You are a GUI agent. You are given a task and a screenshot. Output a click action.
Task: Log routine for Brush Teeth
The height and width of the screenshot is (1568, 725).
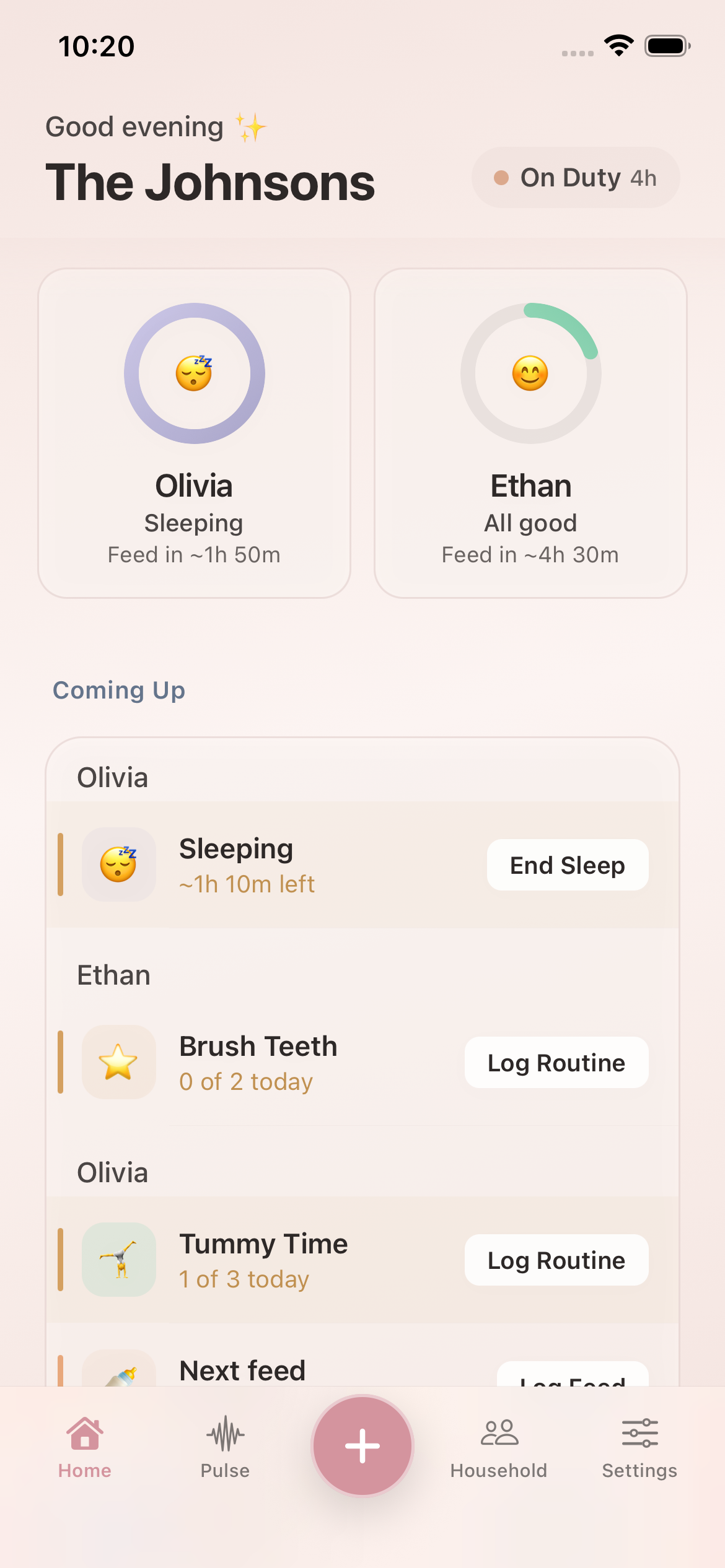(x=556, y=1063)
